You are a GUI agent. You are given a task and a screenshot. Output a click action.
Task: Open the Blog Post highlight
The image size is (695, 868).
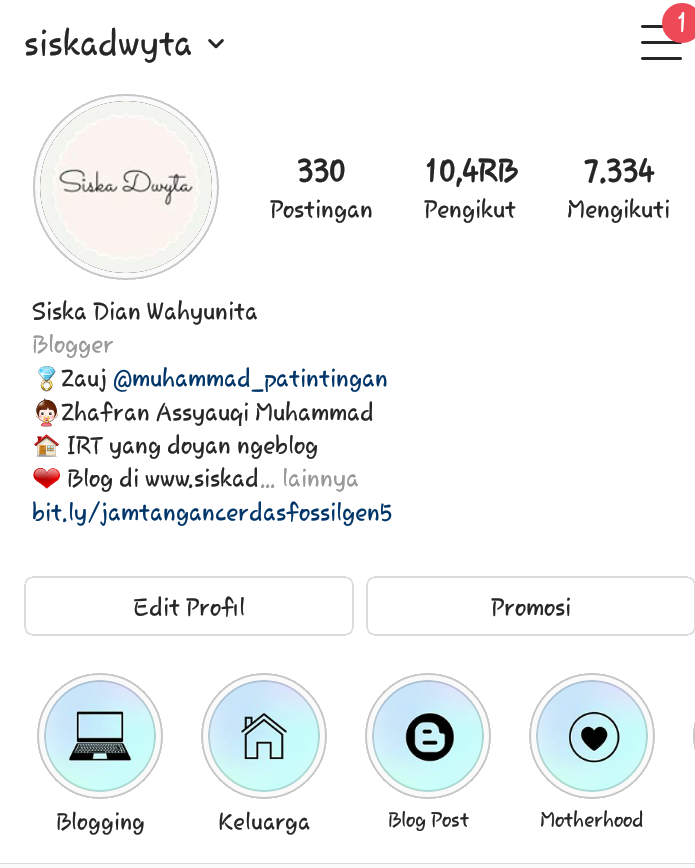[428, 737]
